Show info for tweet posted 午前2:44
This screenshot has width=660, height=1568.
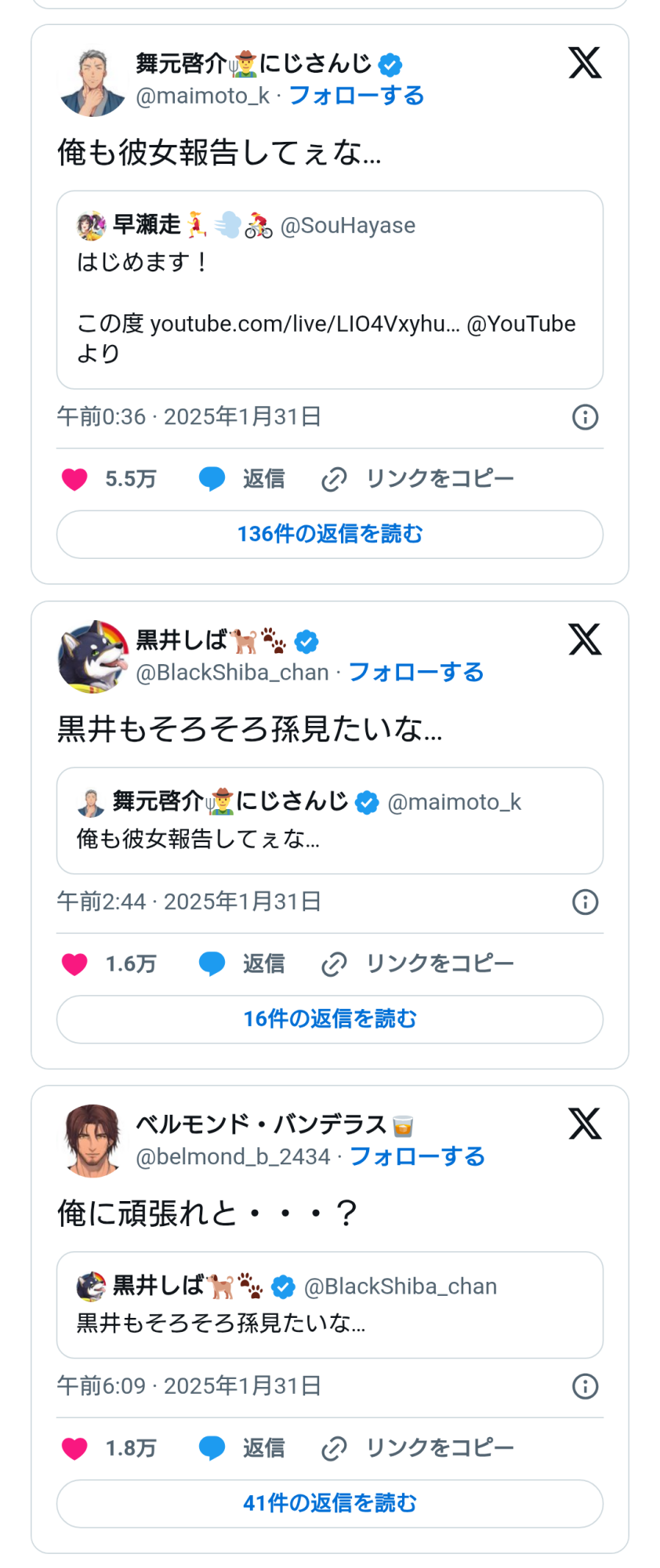[x=585, y=902]
